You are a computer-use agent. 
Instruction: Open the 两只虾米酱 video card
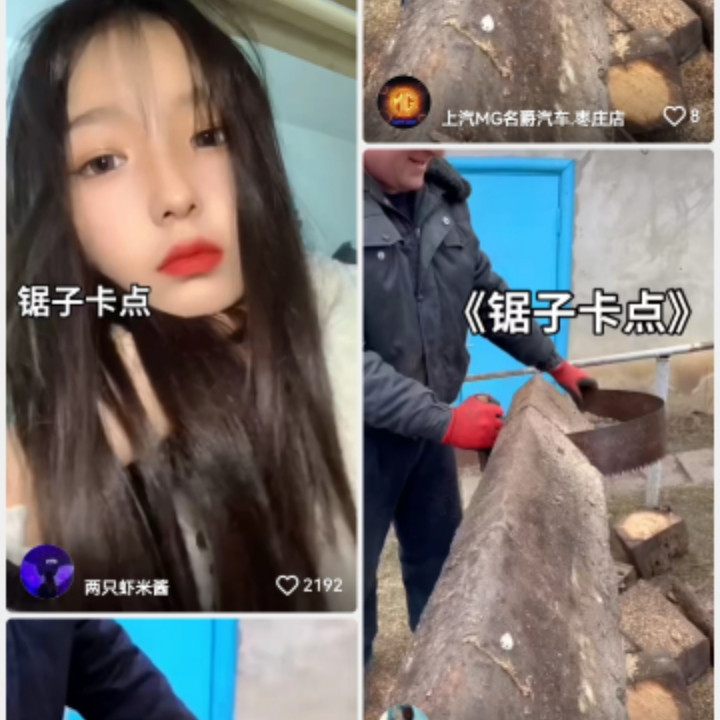click(x=181, y=305)
